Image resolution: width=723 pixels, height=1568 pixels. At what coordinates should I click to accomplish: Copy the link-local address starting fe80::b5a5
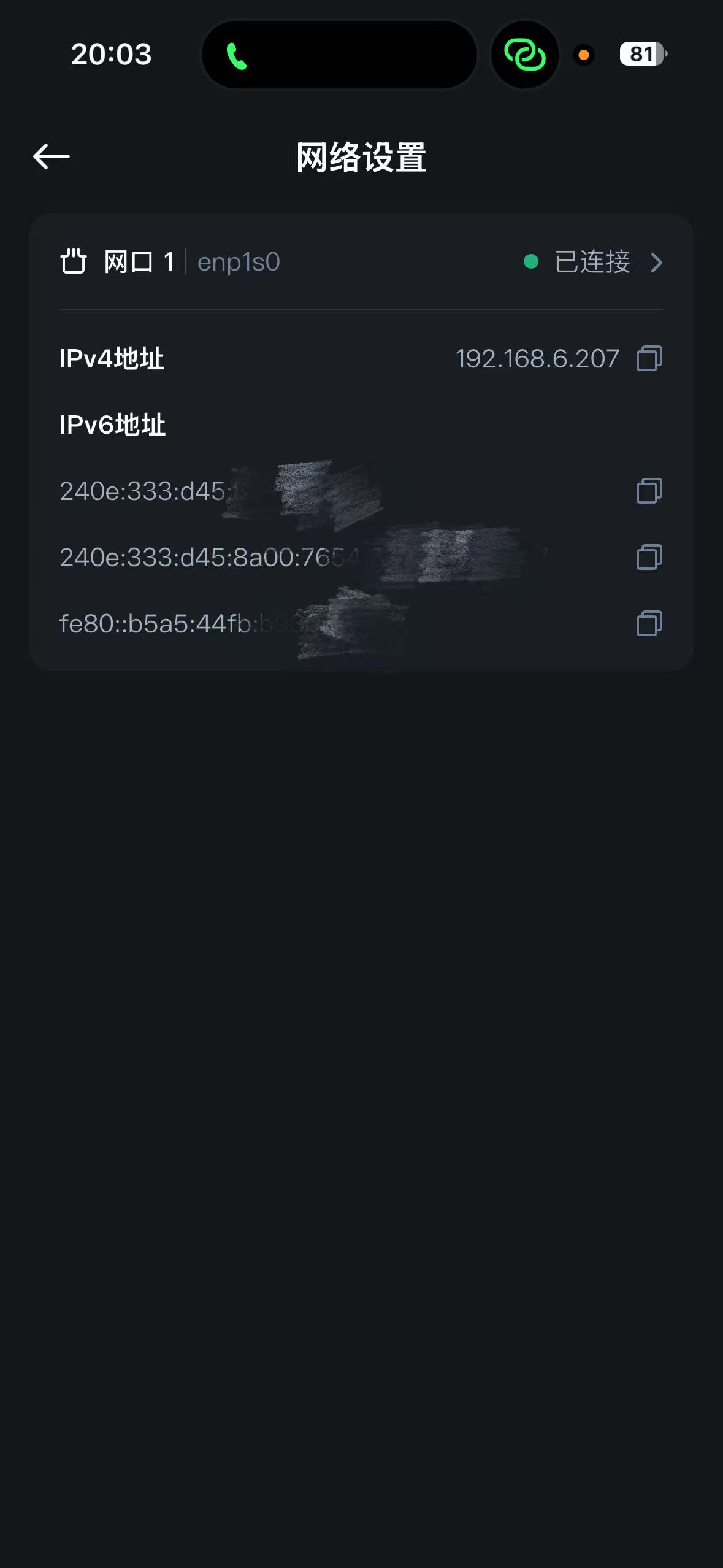pos(649,623)
